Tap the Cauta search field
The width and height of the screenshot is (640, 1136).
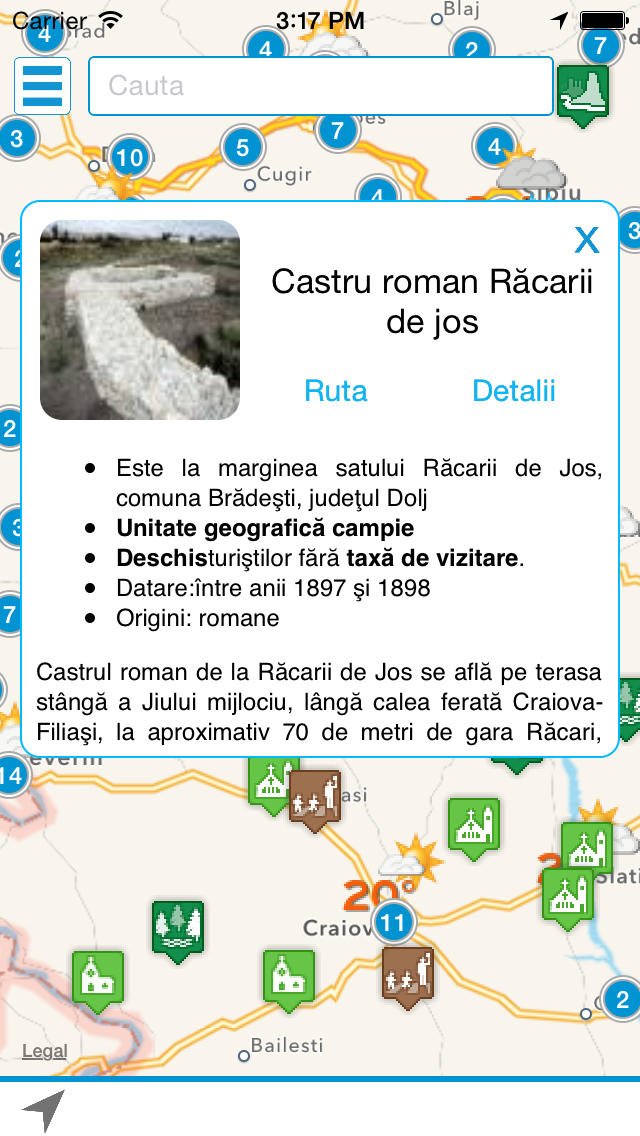tap(320, 86)
